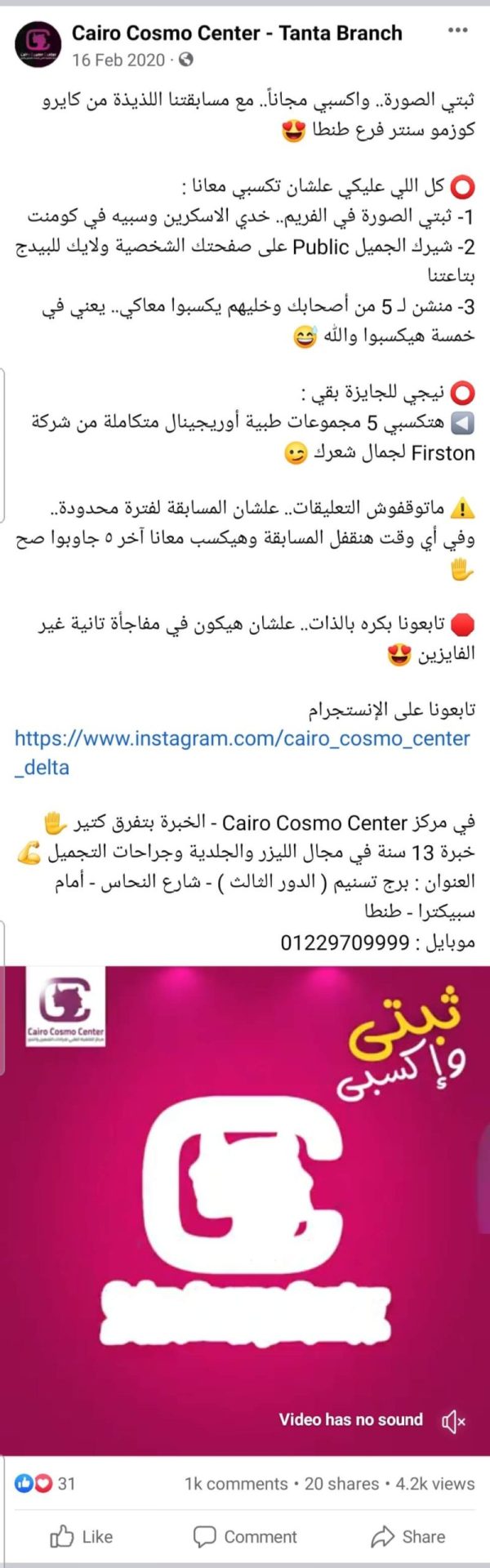Image resolution: width=490 pixels, height=1568 pixels.
Task: Share this post
Action: 408,1537
